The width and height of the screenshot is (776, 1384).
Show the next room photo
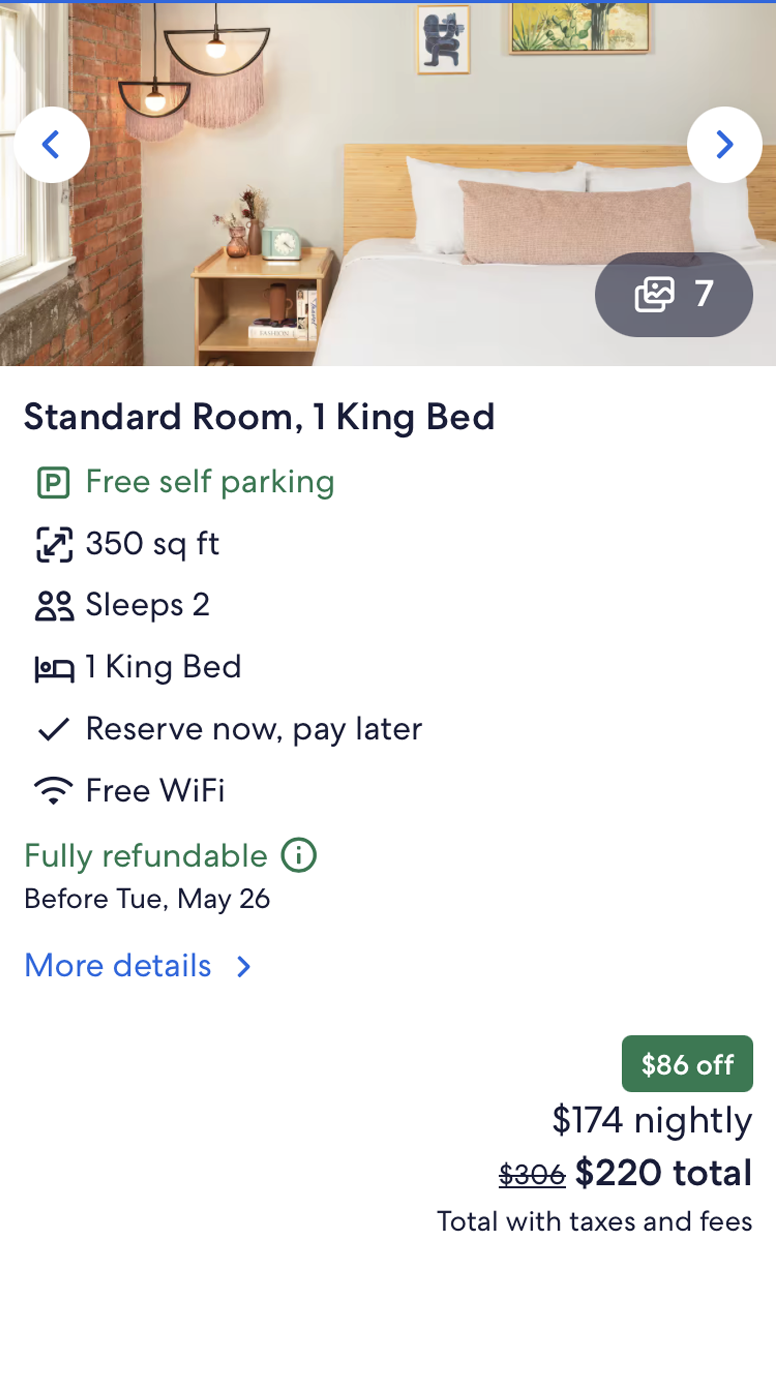(724, 145)
